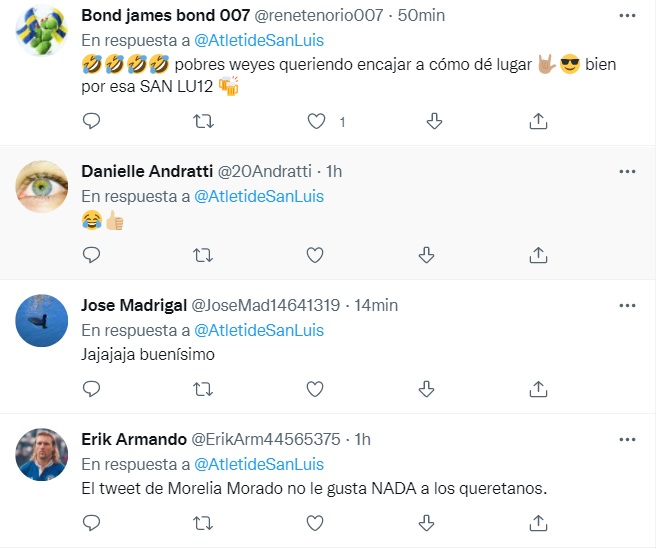Screen dimensions: 662x549
Task: Open Danielle Andratti's profile picture
Action: (x=43, y=185)
